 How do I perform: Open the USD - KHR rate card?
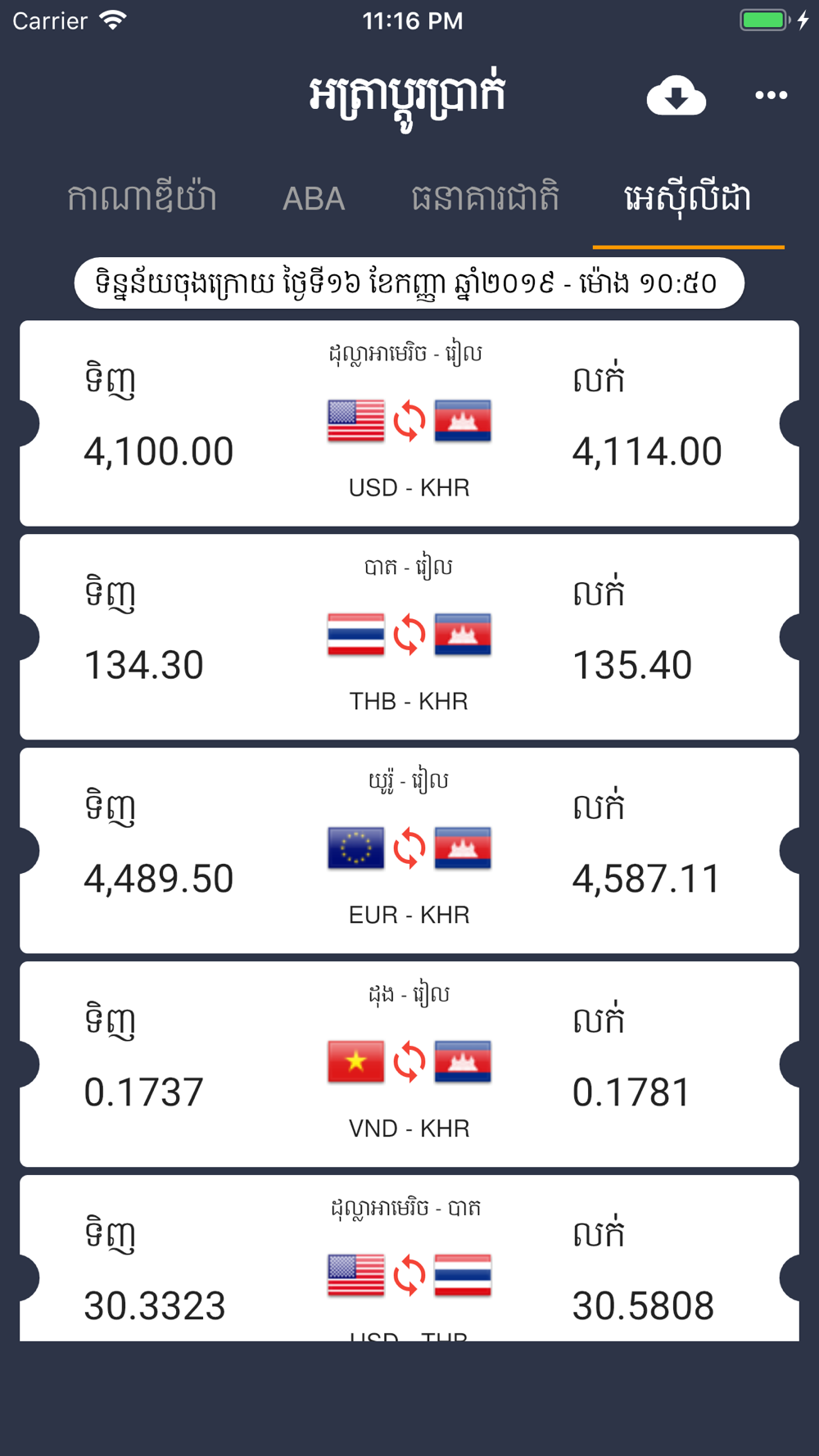[x=409, y=423]
